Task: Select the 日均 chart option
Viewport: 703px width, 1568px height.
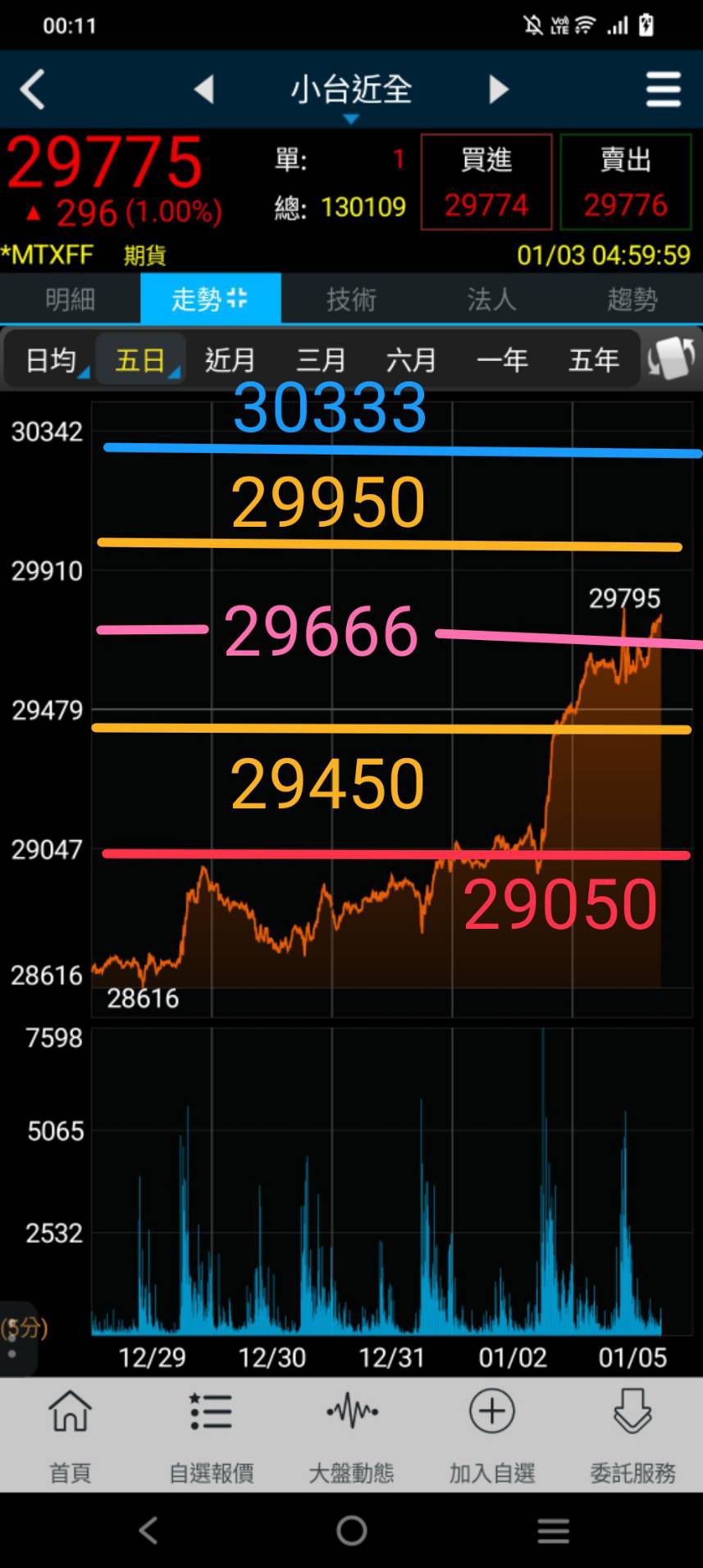Action: click(51, 360)
